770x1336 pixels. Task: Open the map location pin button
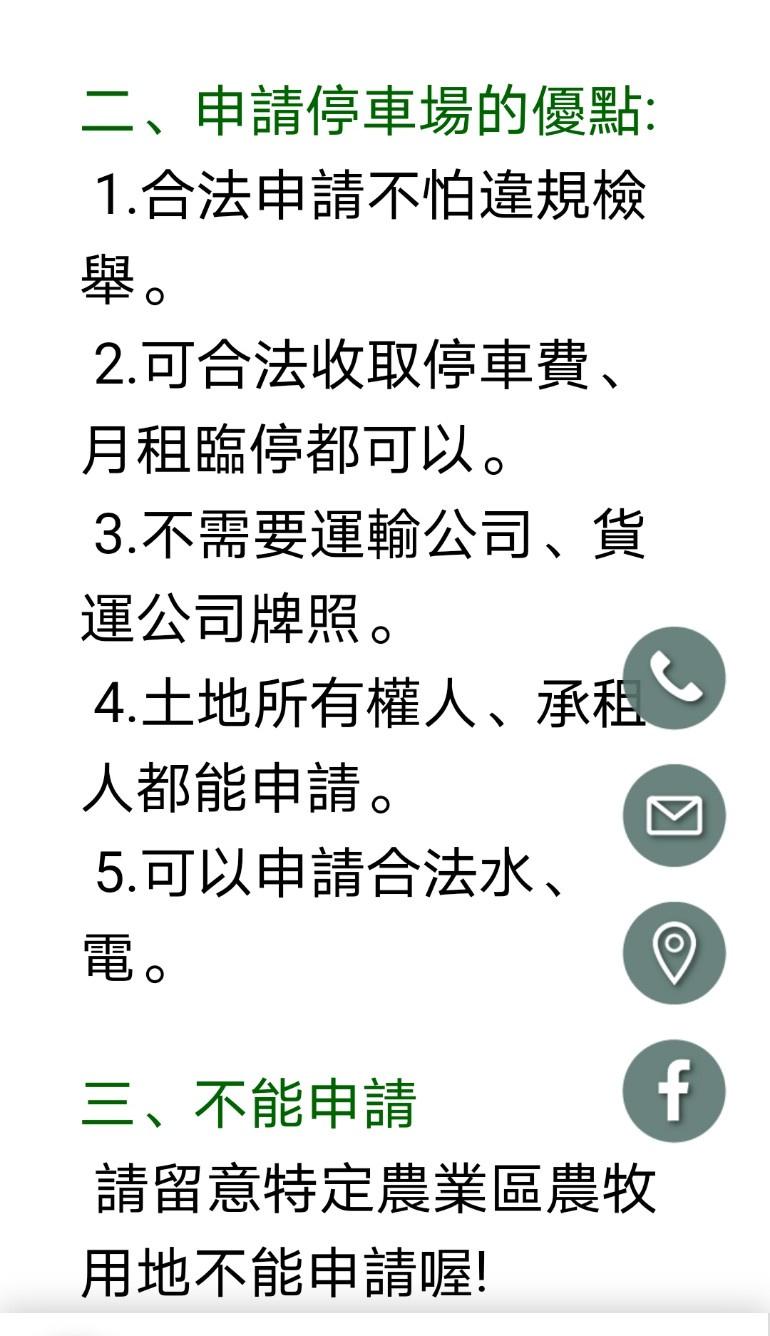point(674,952)
